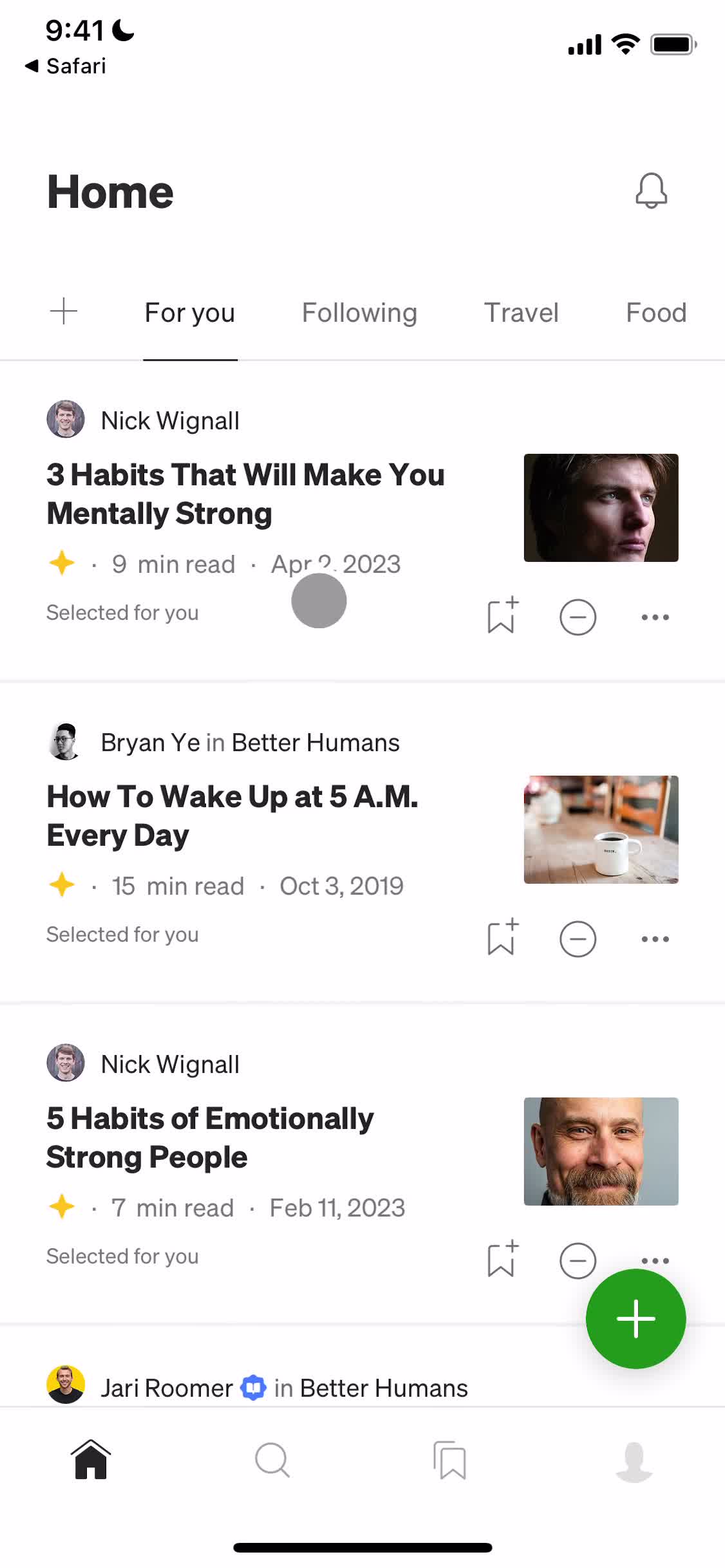
Task: Show fewer stories like Wake Up at 5 A.M.
Action: click(578, 939)
